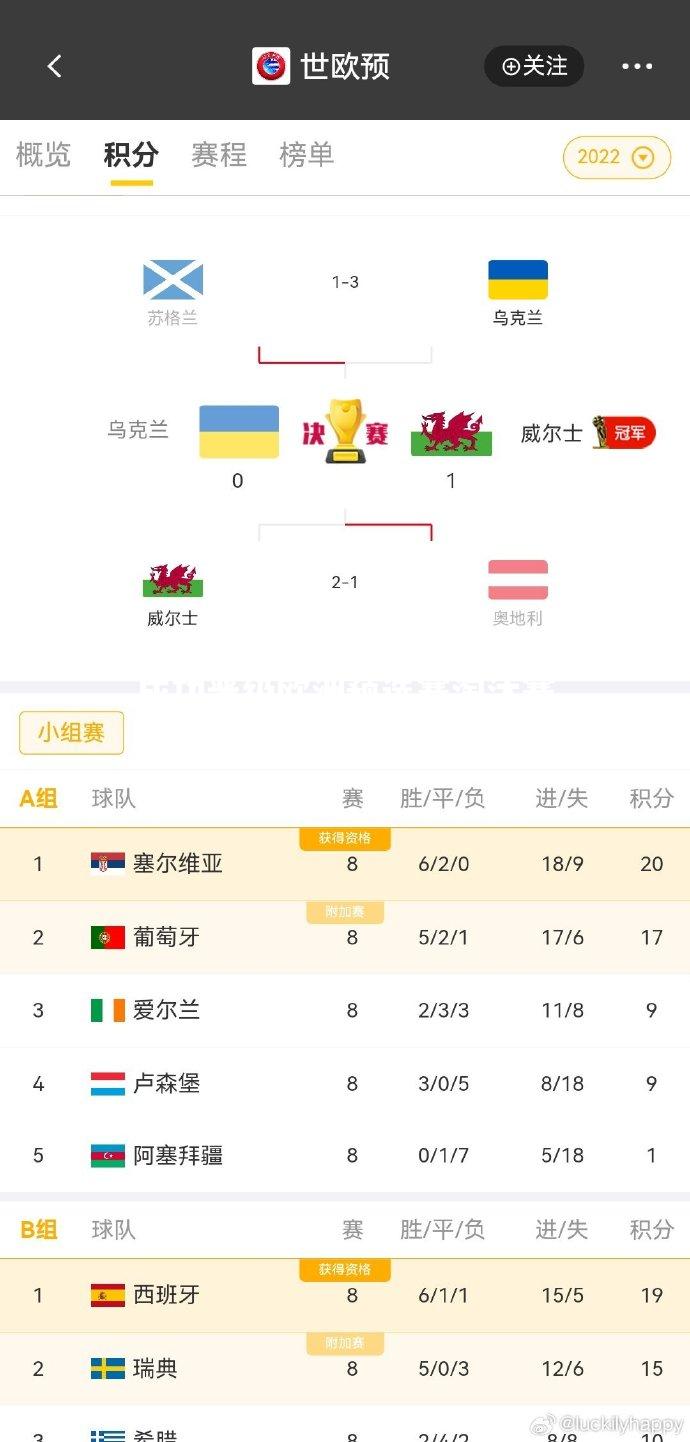
Task: View the 爱尔兰 team row
Action: 345,1010
